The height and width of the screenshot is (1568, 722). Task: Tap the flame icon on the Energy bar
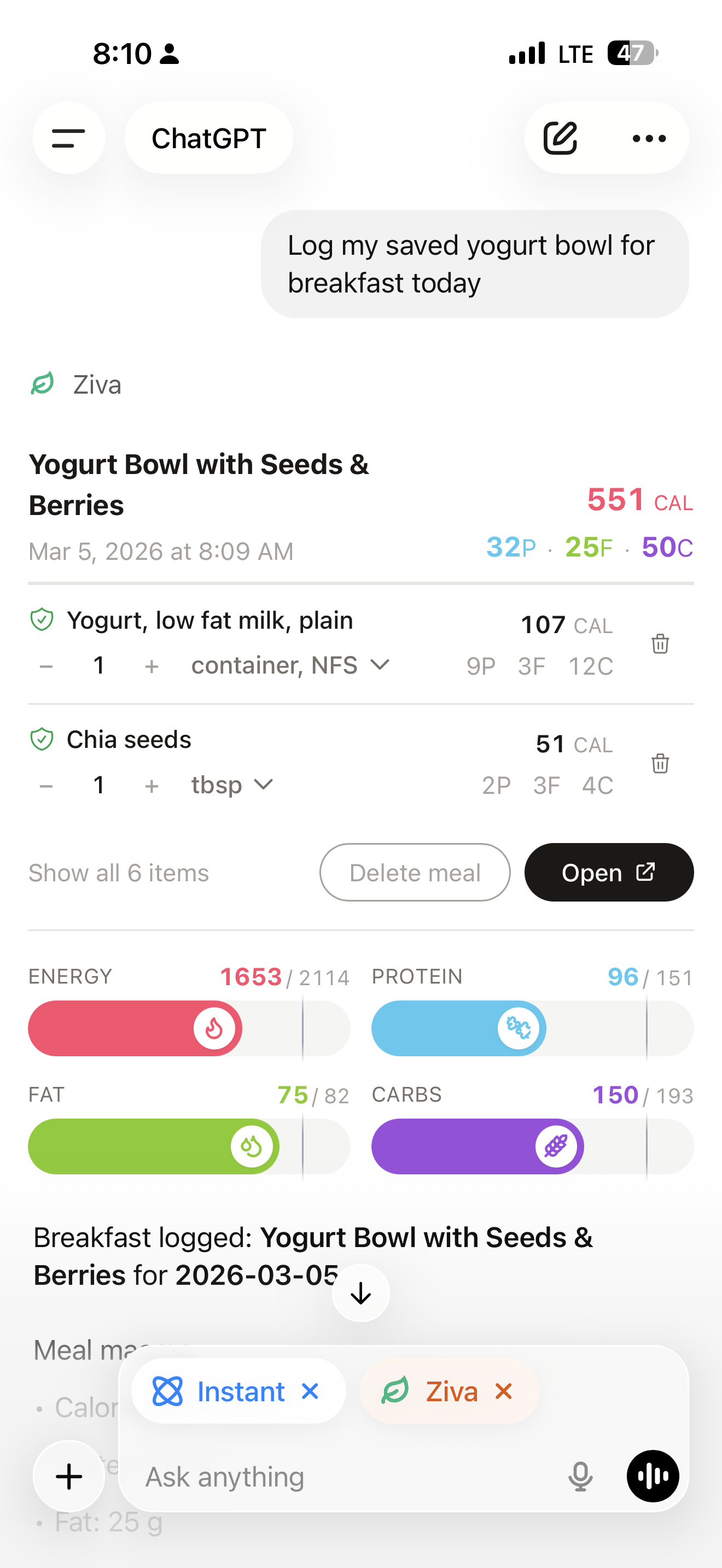[x=216, y=1028]
